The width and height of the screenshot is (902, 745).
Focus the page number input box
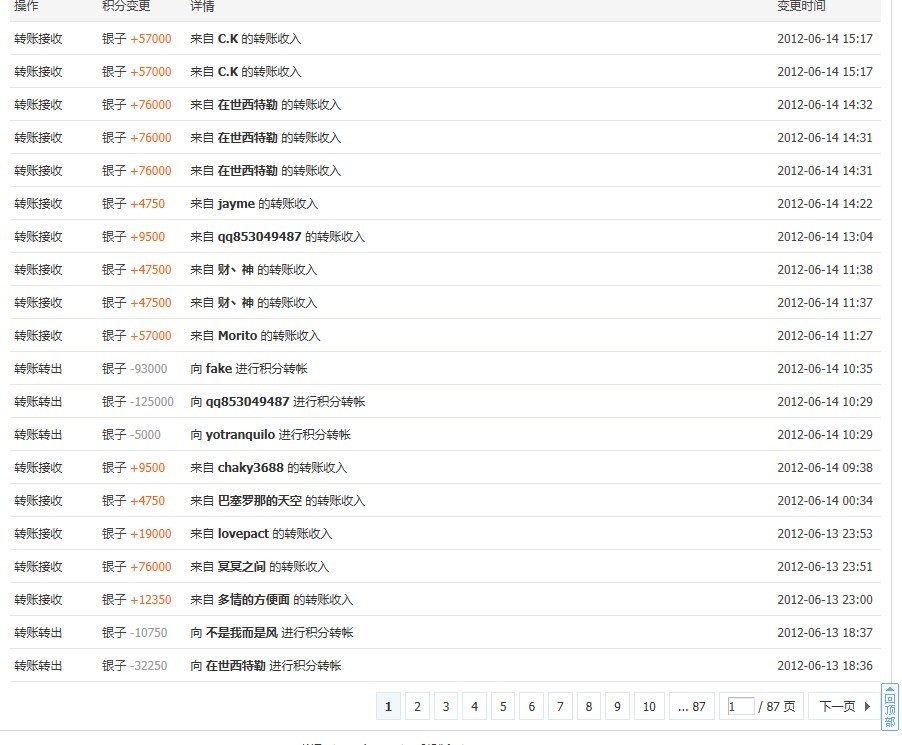(740, 706)
